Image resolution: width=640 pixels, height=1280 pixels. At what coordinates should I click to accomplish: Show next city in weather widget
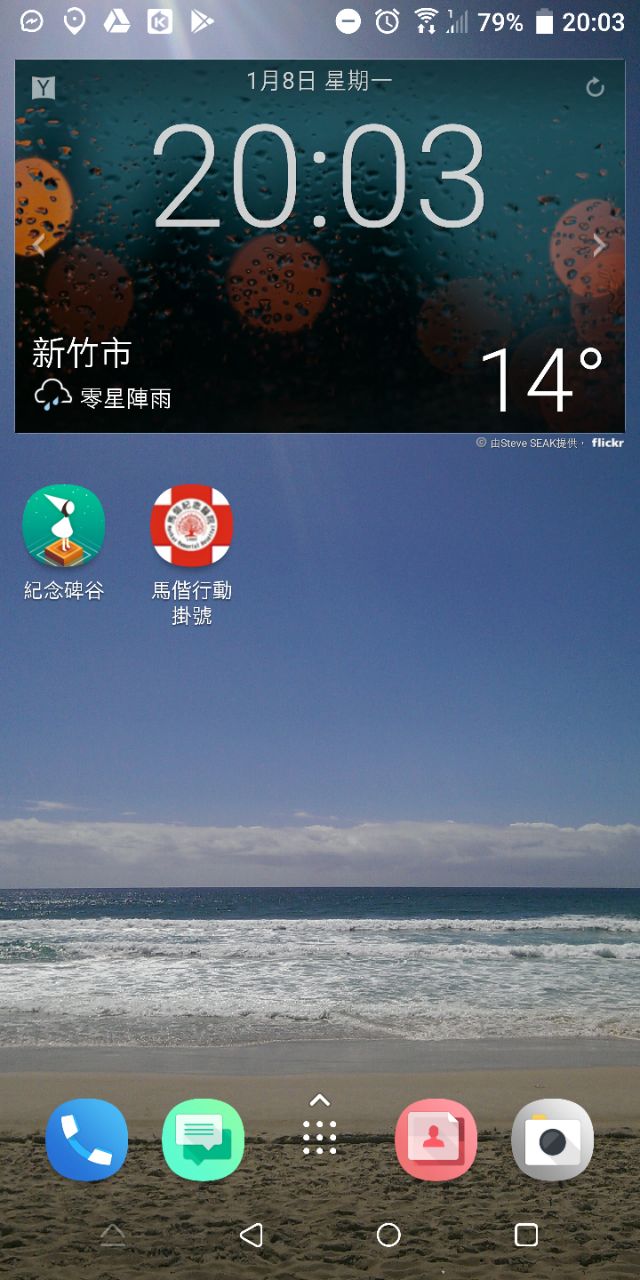coord(600,245)
